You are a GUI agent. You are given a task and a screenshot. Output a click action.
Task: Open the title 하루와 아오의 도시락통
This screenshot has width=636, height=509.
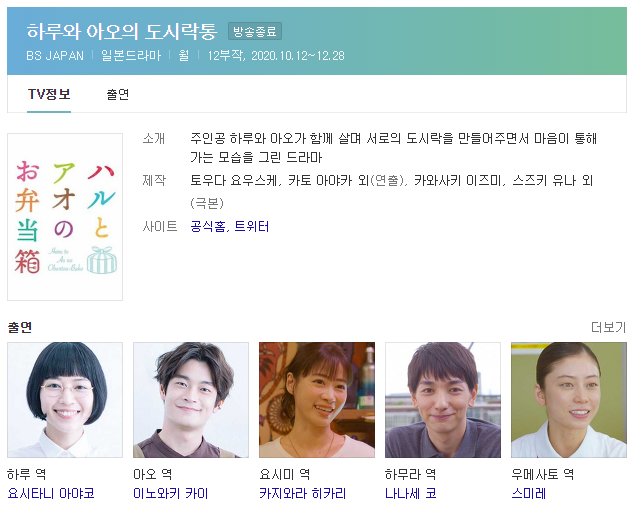(122, 31)
